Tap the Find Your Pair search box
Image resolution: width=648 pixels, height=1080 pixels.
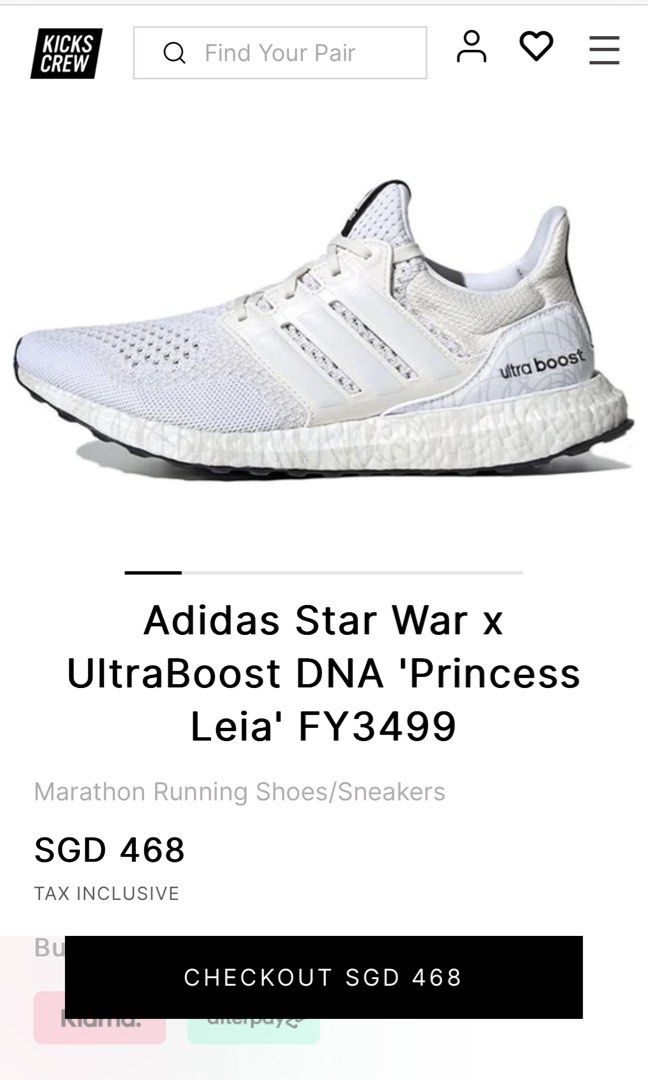point(280,53)
